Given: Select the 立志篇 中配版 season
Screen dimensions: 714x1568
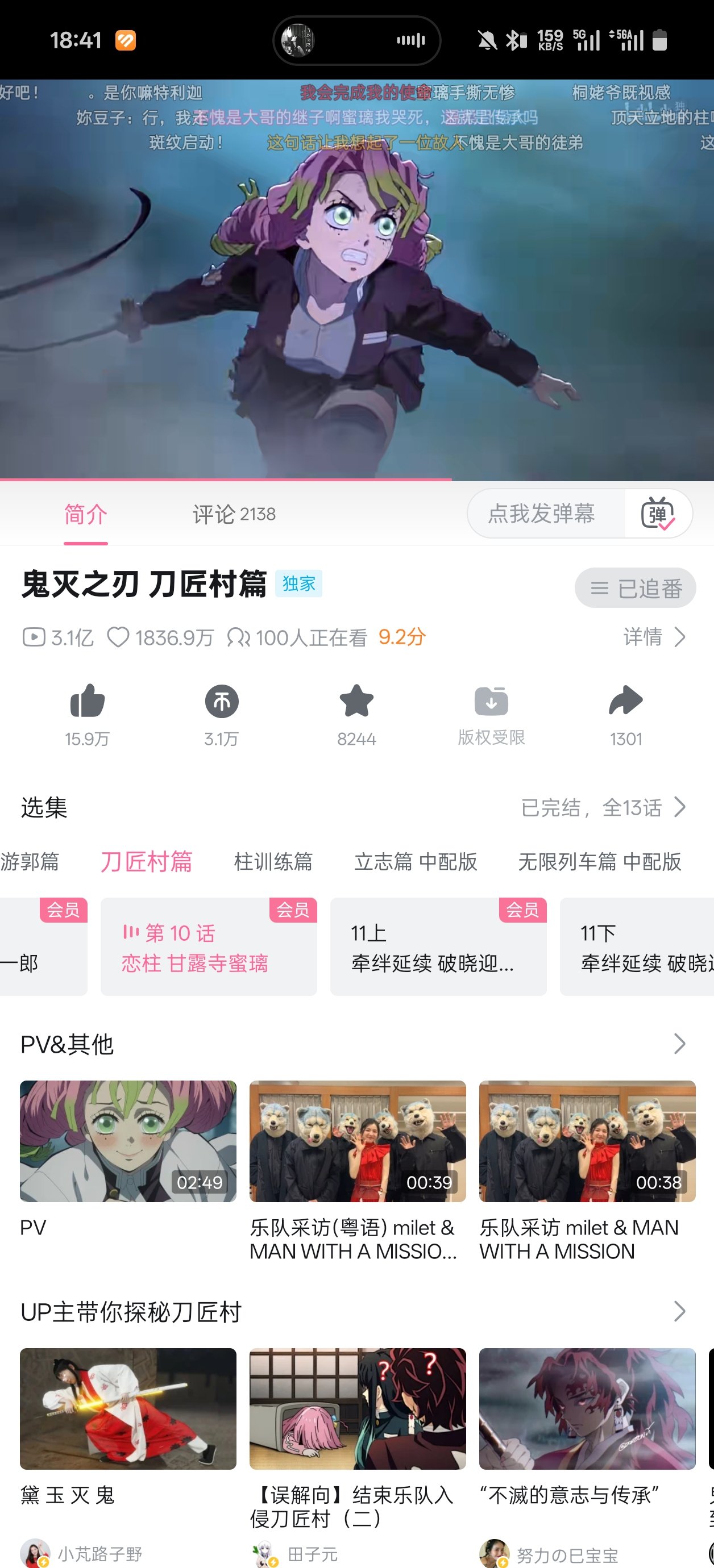Looking at the screenshot, I should (416, 861).
